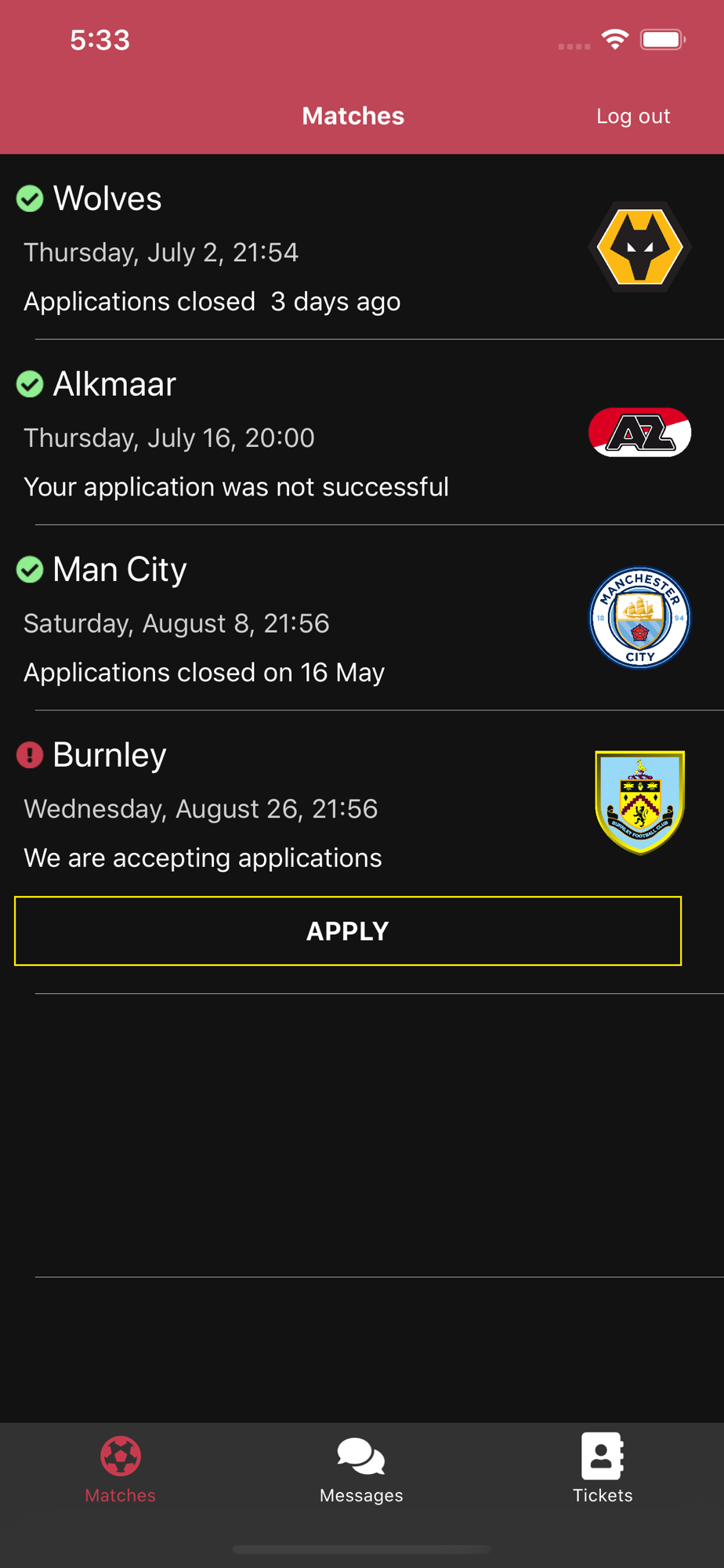The width and height of the screenshot is (724, 1568).
Task: Go to the Tickets tab
Action: 603,1470
